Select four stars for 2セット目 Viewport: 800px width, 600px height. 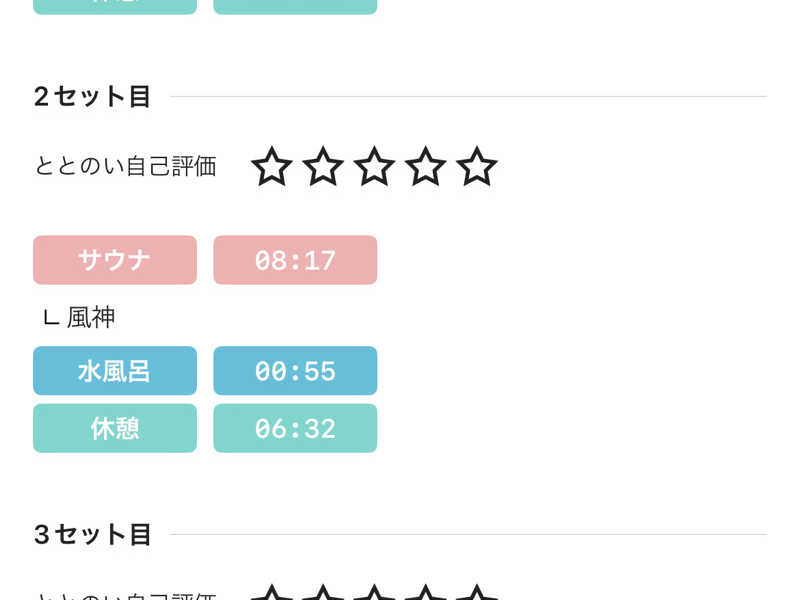[425, 167]
